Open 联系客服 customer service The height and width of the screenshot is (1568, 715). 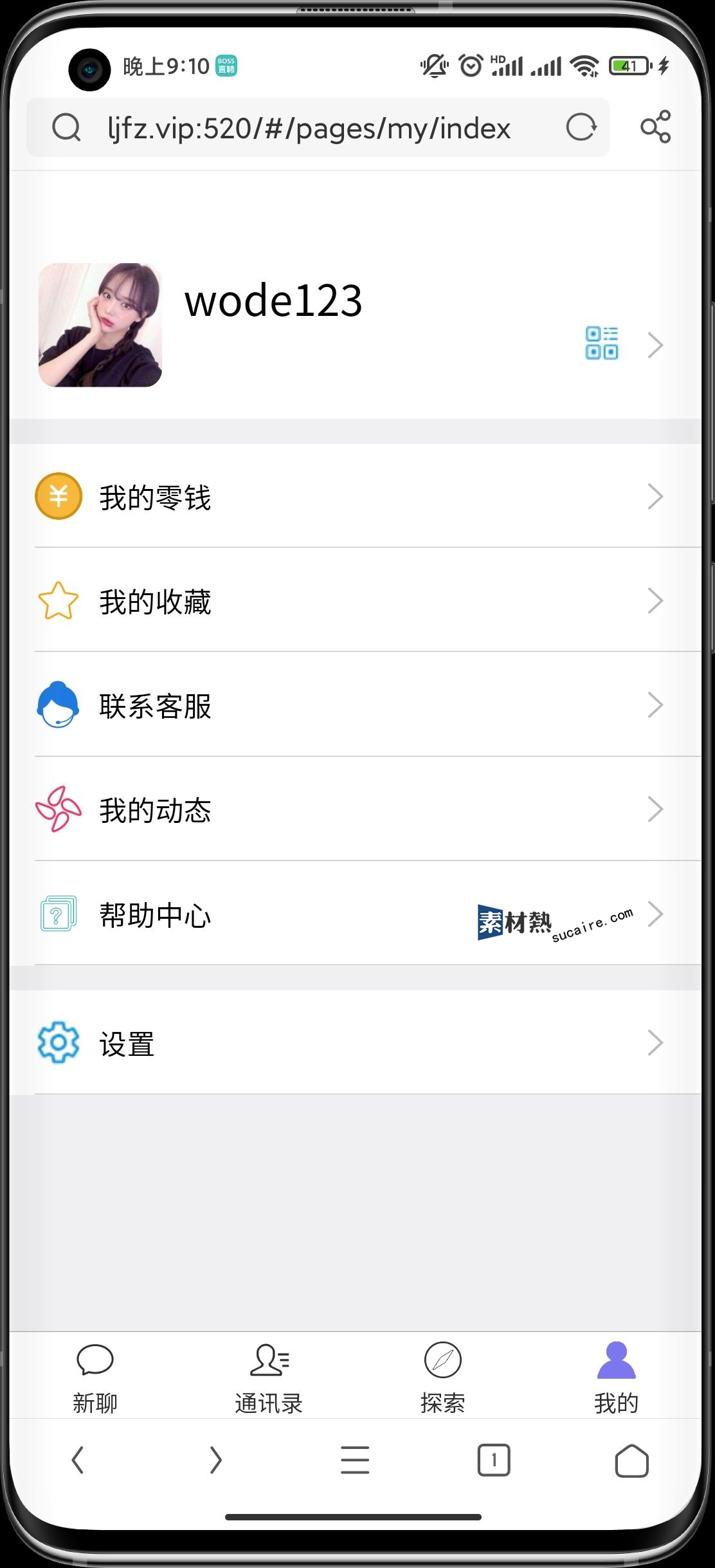coord(347,705)
